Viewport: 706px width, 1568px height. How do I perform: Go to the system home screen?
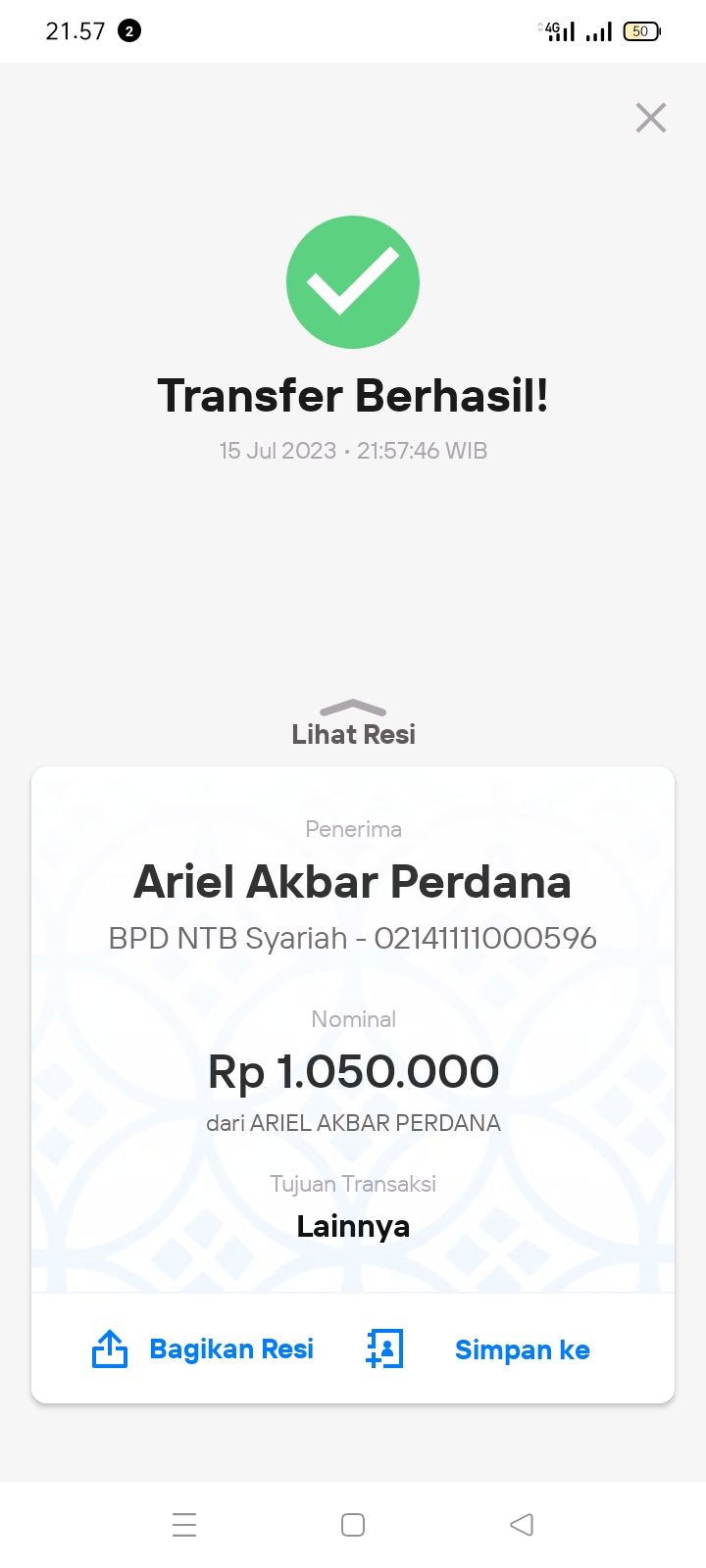353,1525
